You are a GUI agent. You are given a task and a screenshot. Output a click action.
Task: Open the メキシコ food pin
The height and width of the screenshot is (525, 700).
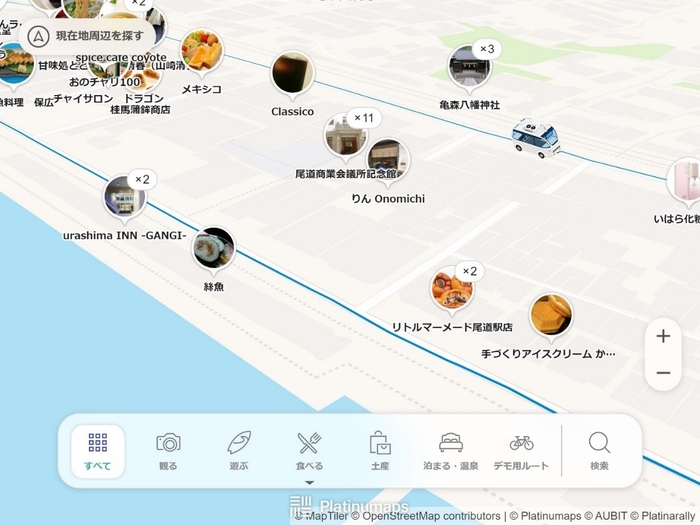(x=201, y=51)
